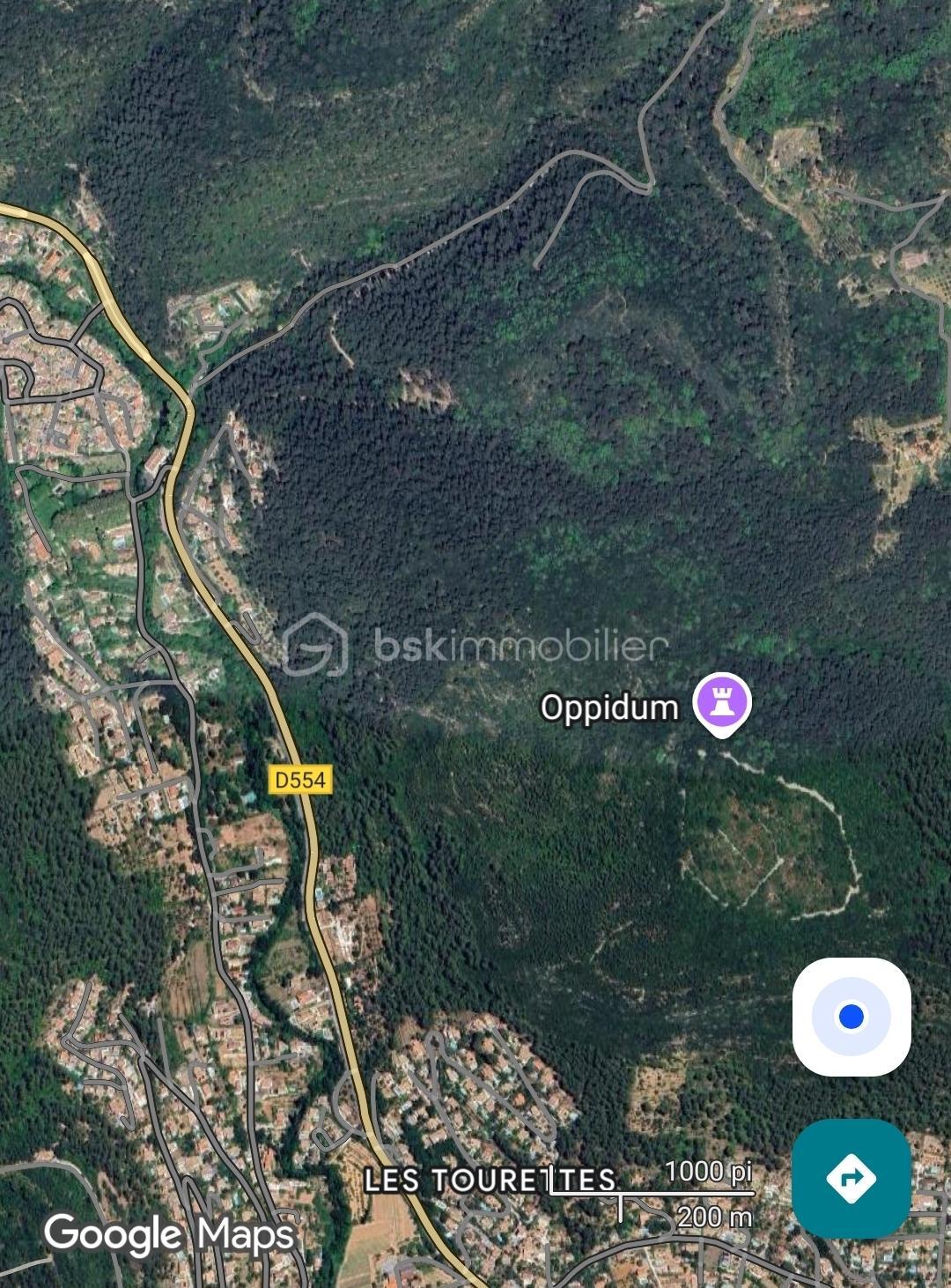Select the Google Maps attribution text
The width and height of the screenshot is (951, 1288).
[x=173, y=1236]
